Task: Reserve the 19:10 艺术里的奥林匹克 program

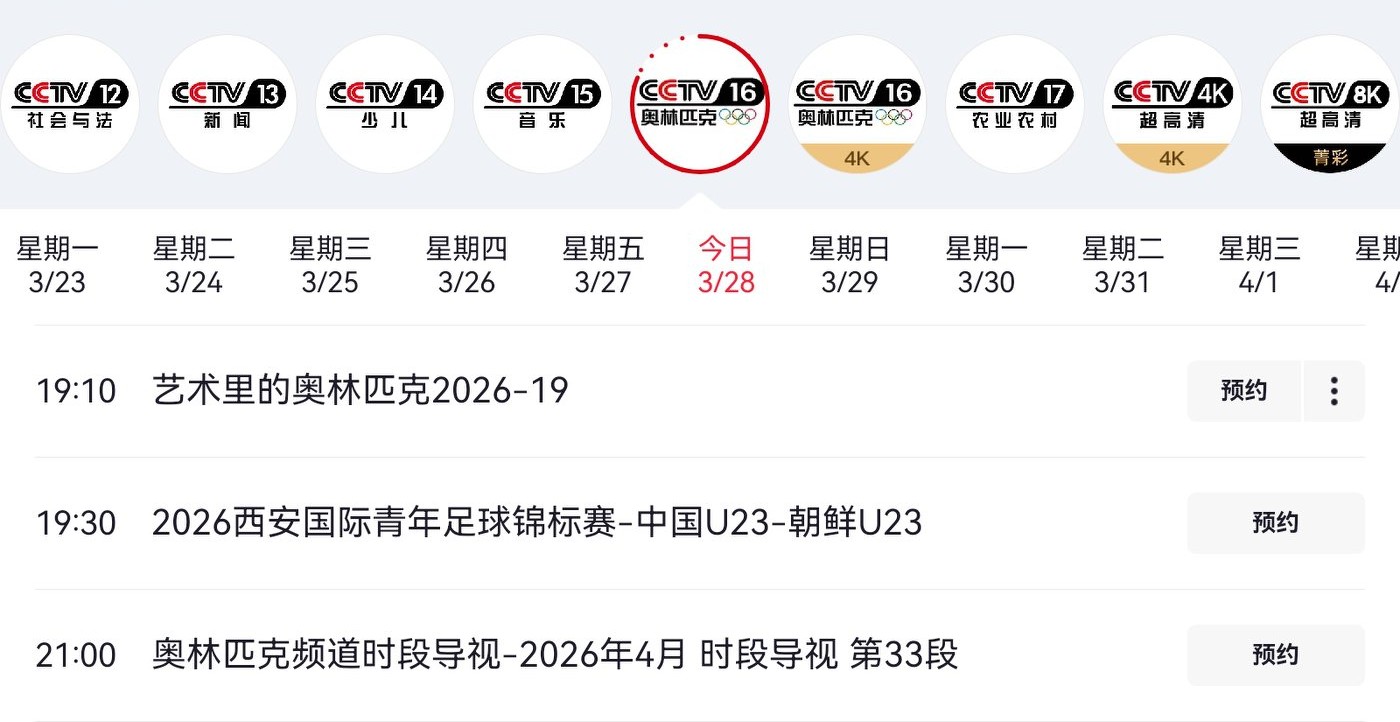Action: point(1244,391)
